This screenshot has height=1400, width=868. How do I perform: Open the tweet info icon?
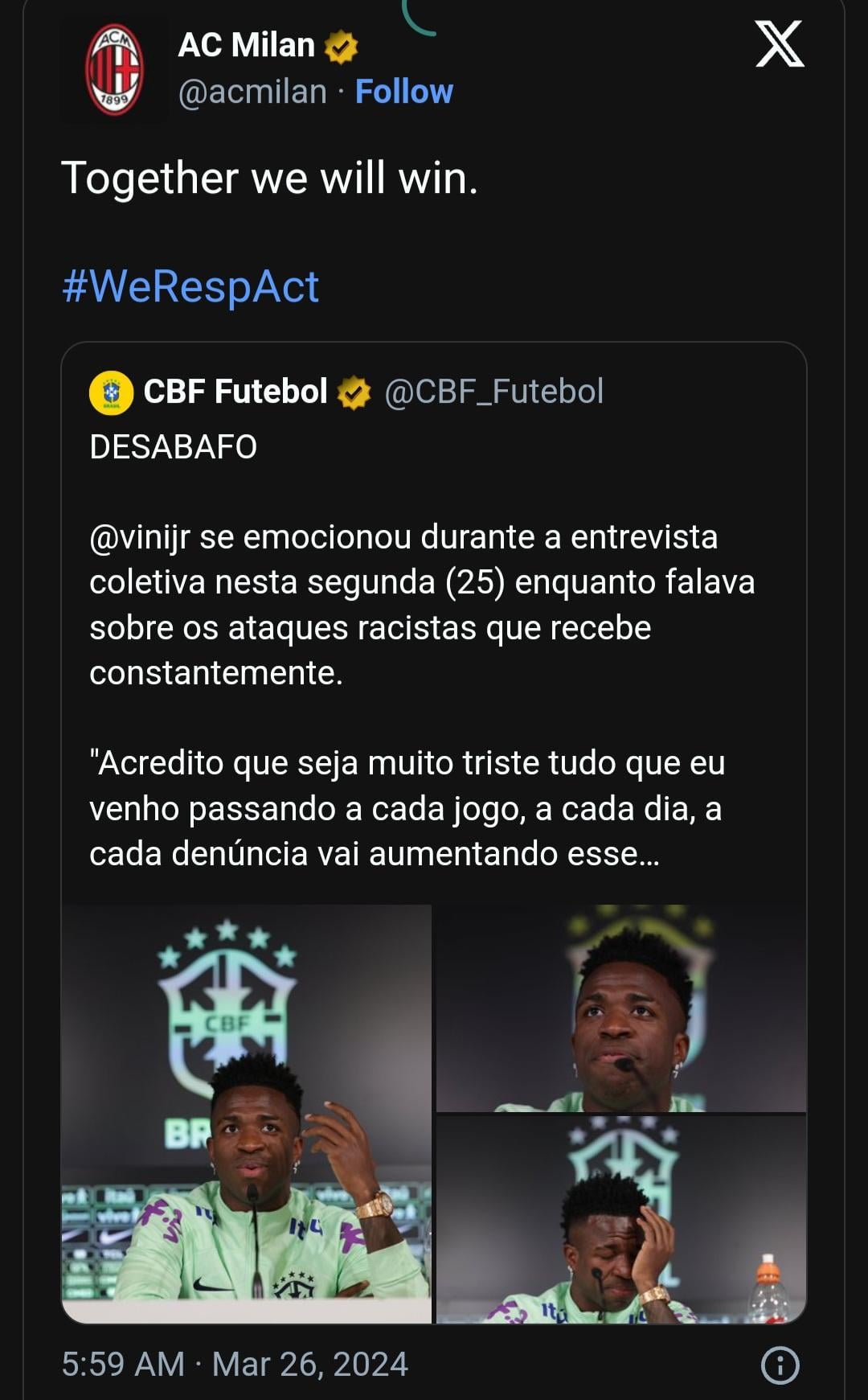[779, 1365]
